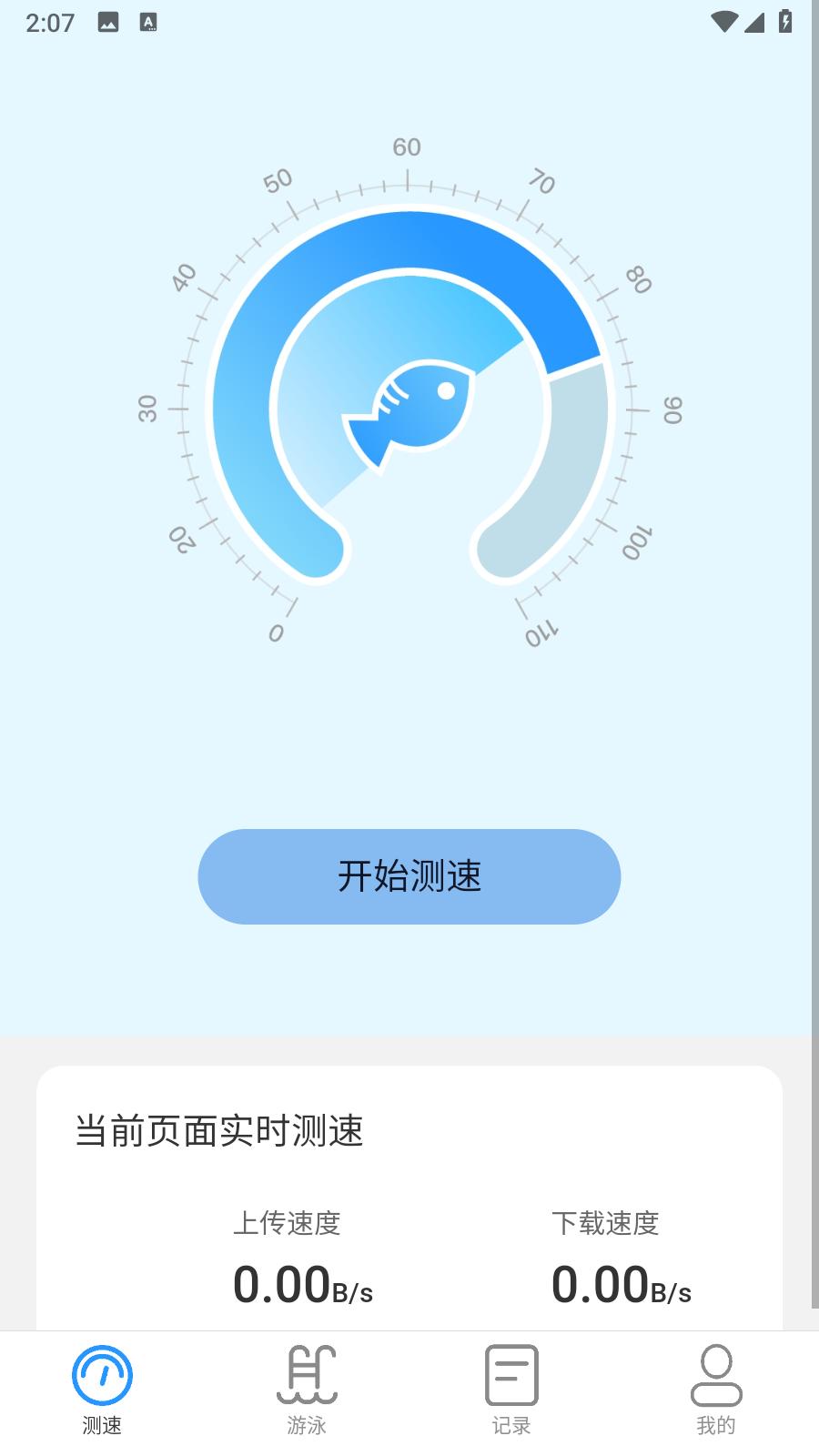Tap the Wi-Fi icon in status bar
The width and height of the screenshot is (819, 1456).
[723, 22]
